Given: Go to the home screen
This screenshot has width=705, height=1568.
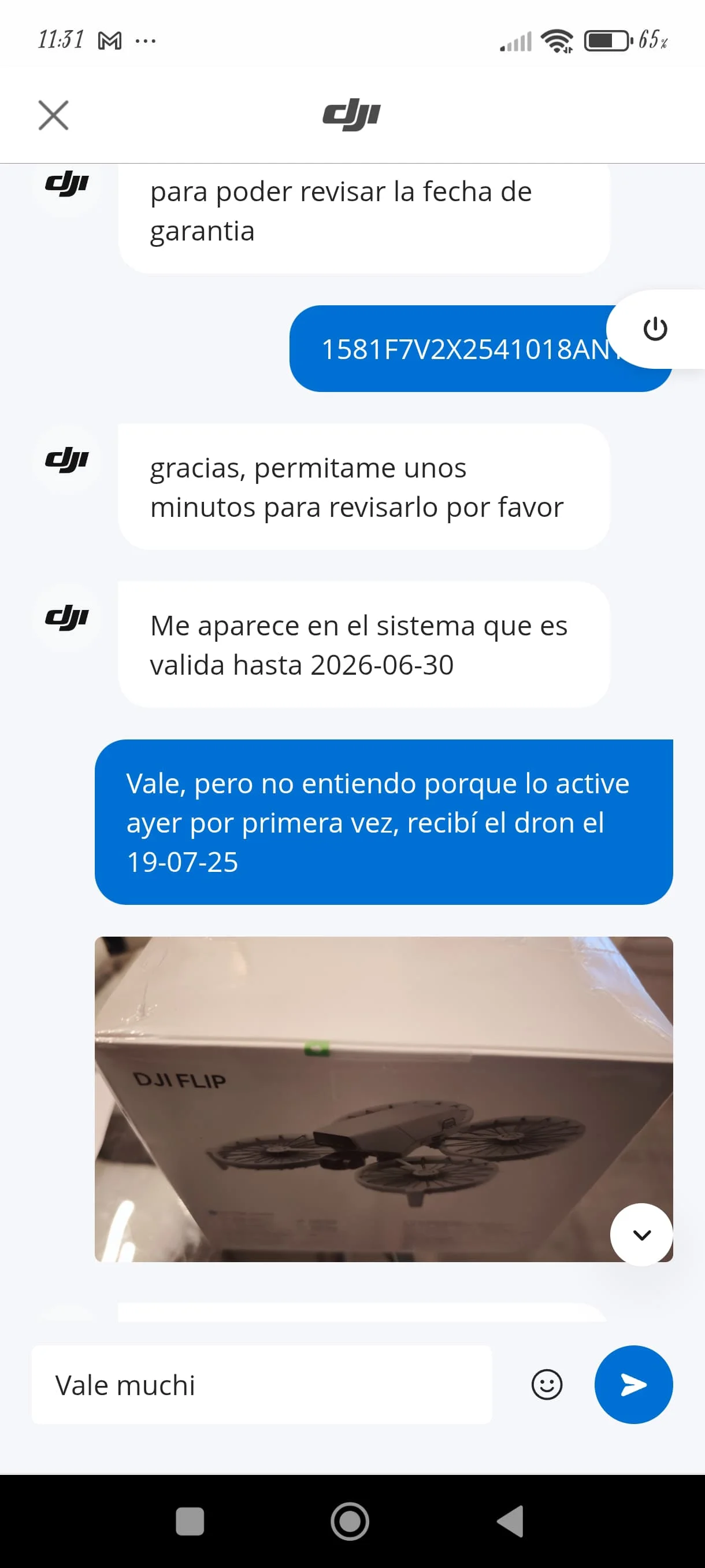Looking at the screenshot, I should point(350,1521).
